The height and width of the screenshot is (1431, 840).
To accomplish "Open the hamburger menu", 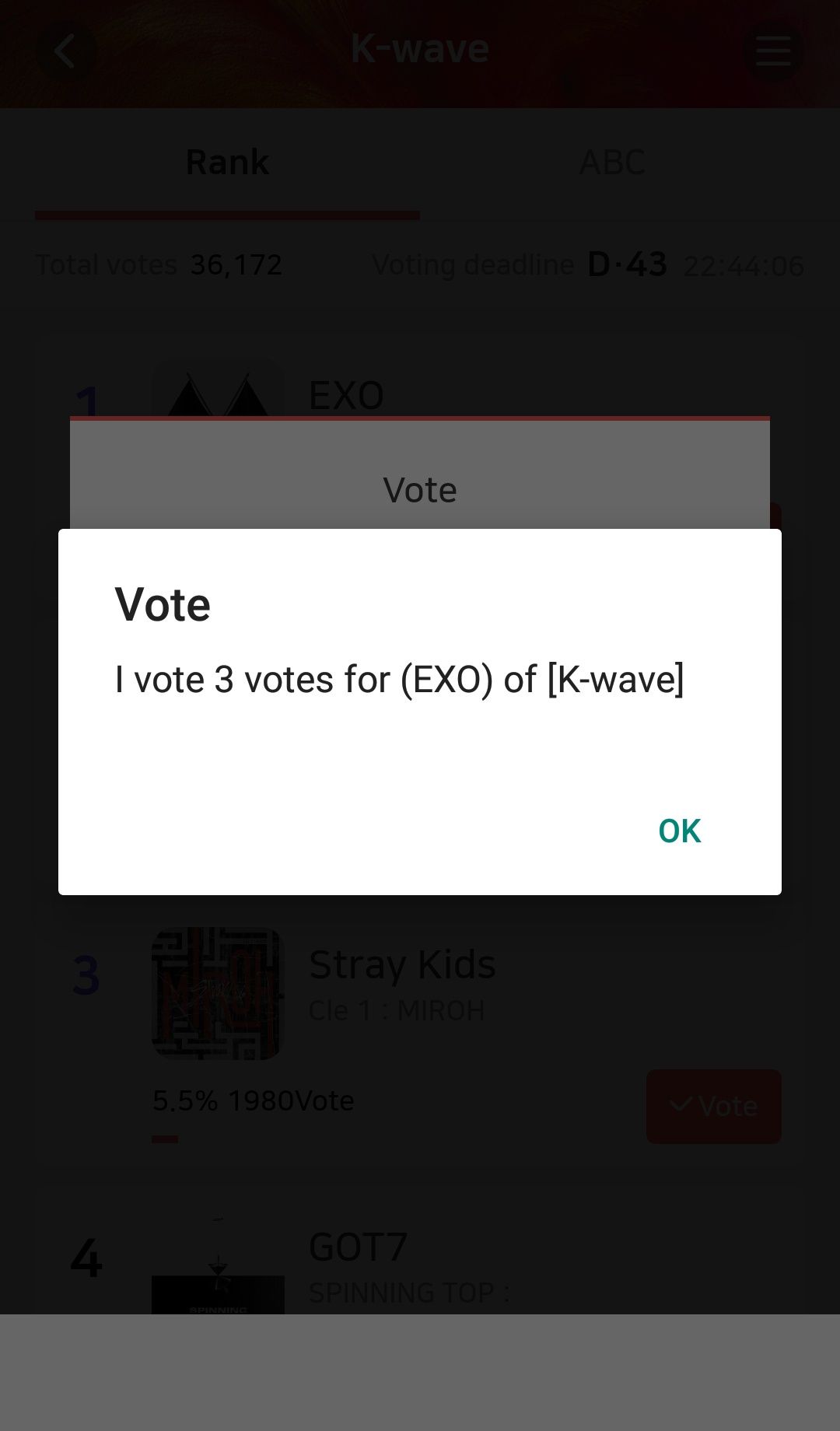I will coord(772,52).
